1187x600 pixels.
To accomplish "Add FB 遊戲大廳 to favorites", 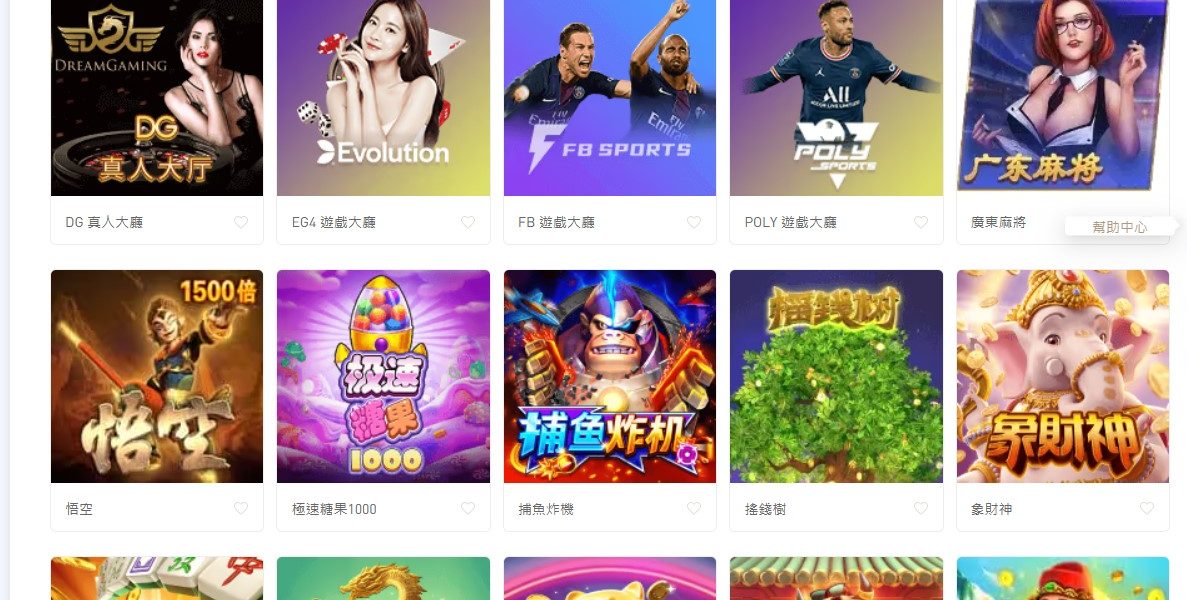I will click(694, 222).
